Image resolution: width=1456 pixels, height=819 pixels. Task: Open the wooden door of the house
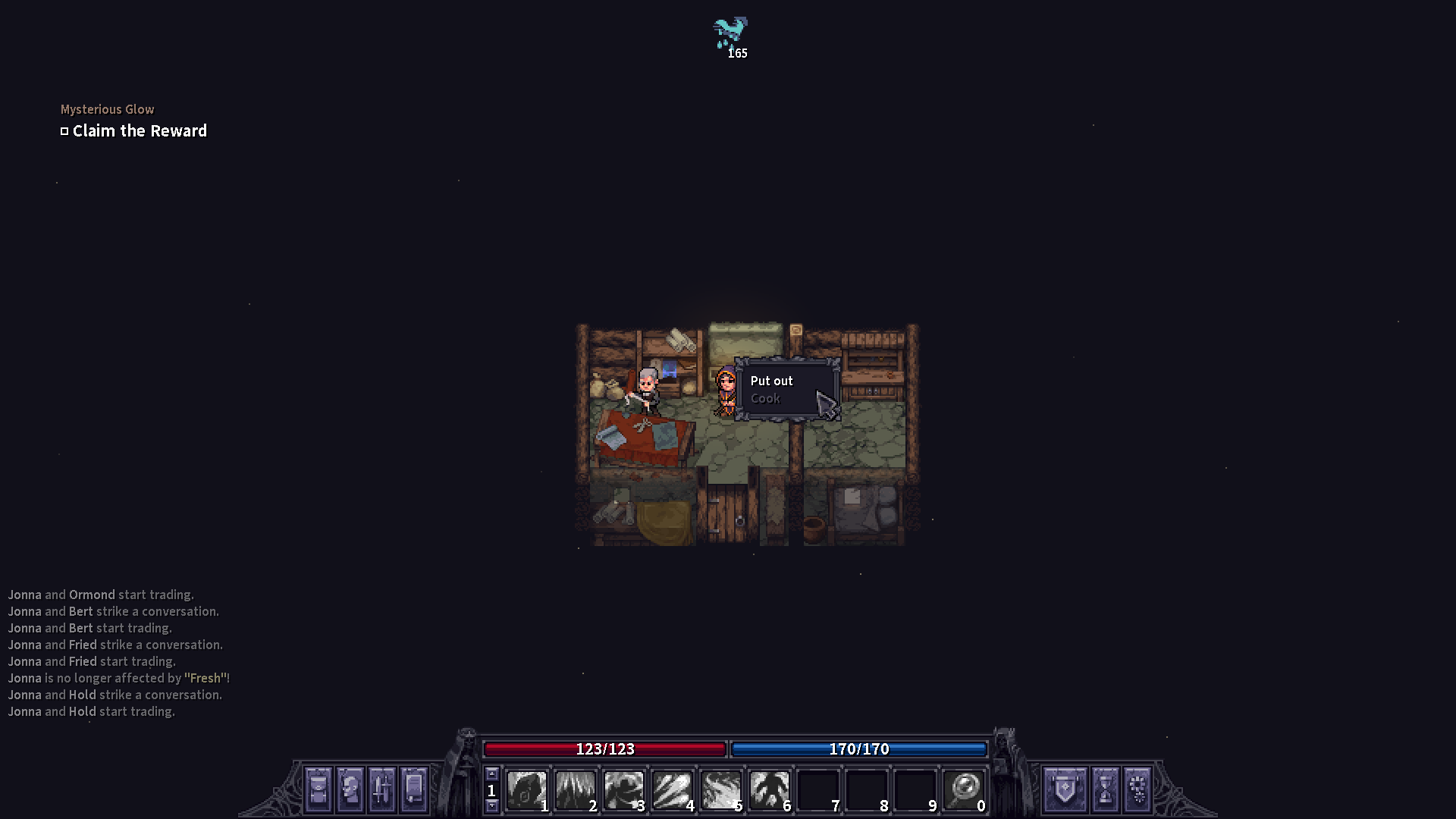[727, 512]
